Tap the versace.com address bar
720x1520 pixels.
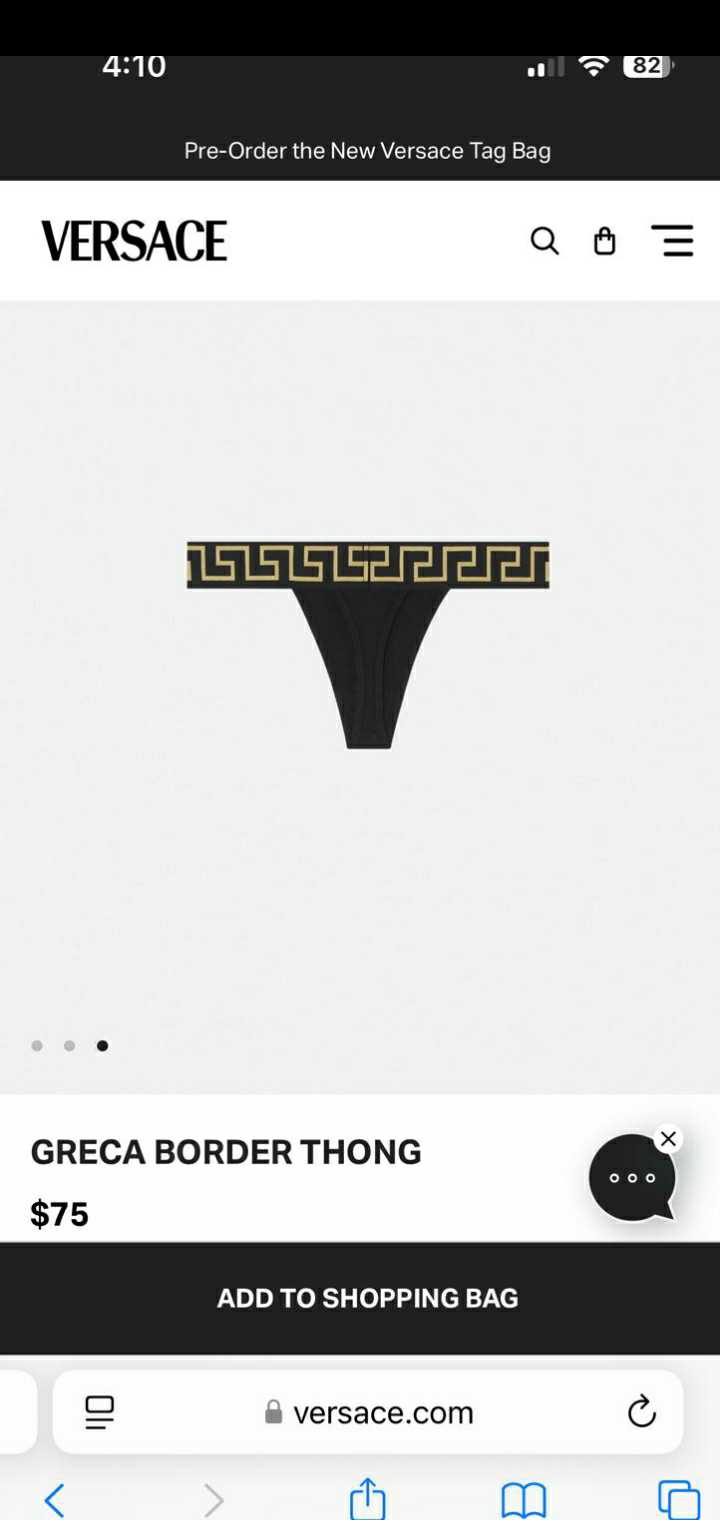point(368,1412)
